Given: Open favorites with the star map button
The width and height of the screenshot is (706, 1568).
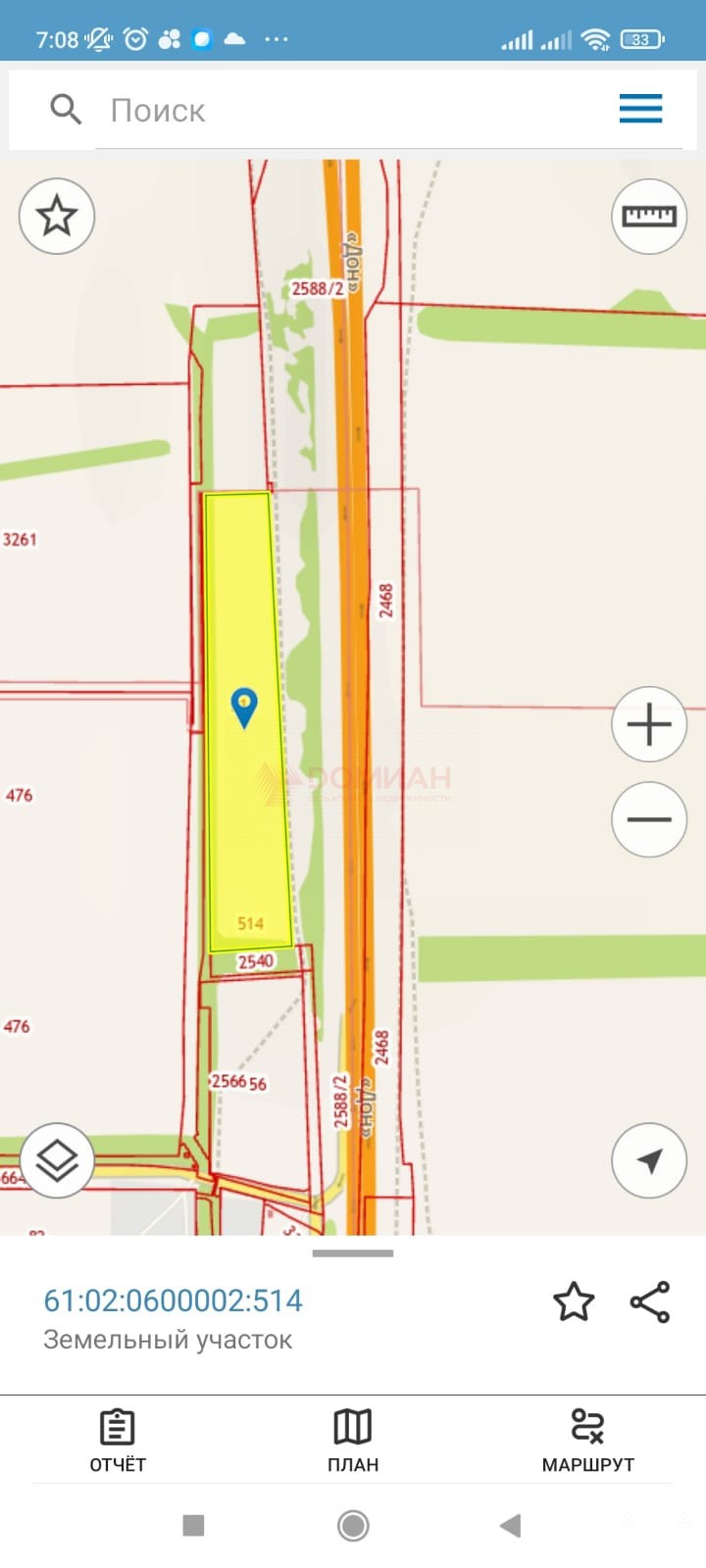Looking at the screenshot, I should (x=57, y=216).
